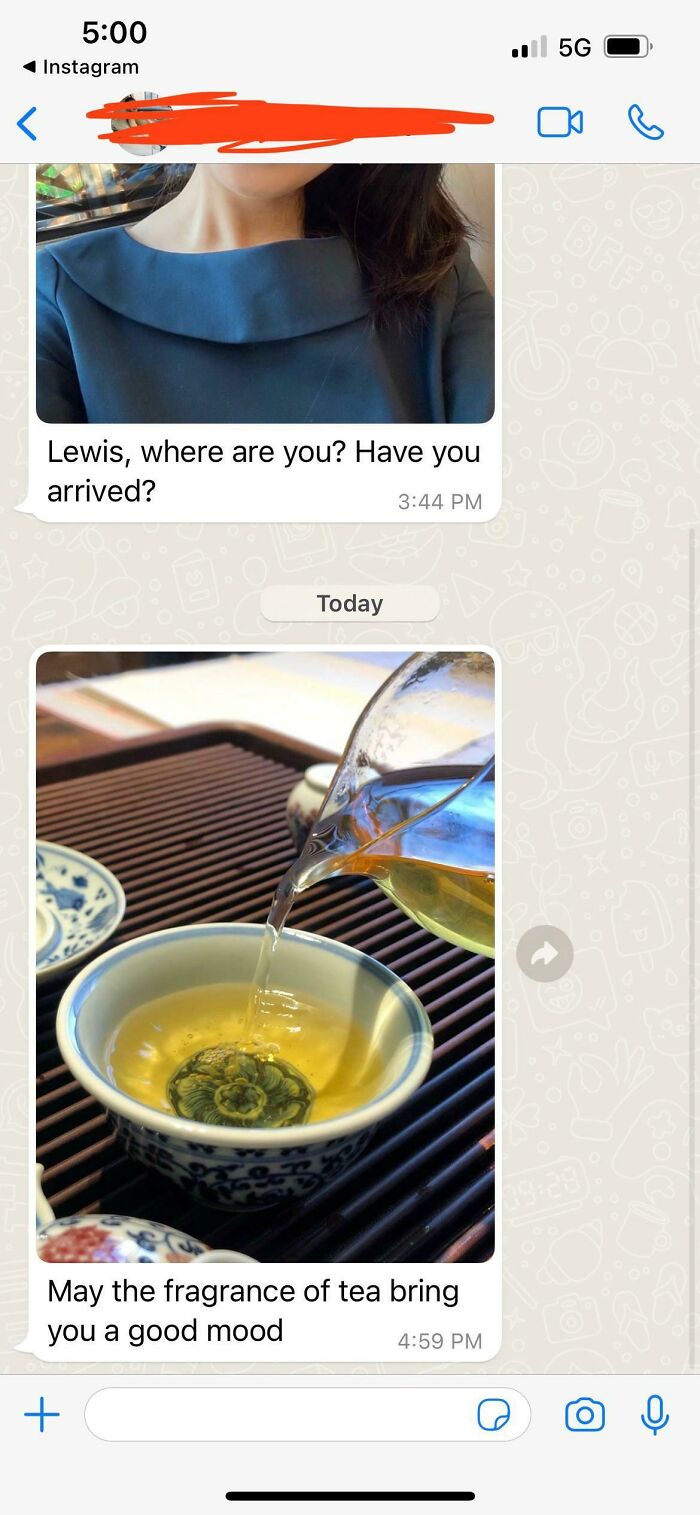Open the attachment plus menu
This screenshot has width=700, height=1515.
(42, 1414)
